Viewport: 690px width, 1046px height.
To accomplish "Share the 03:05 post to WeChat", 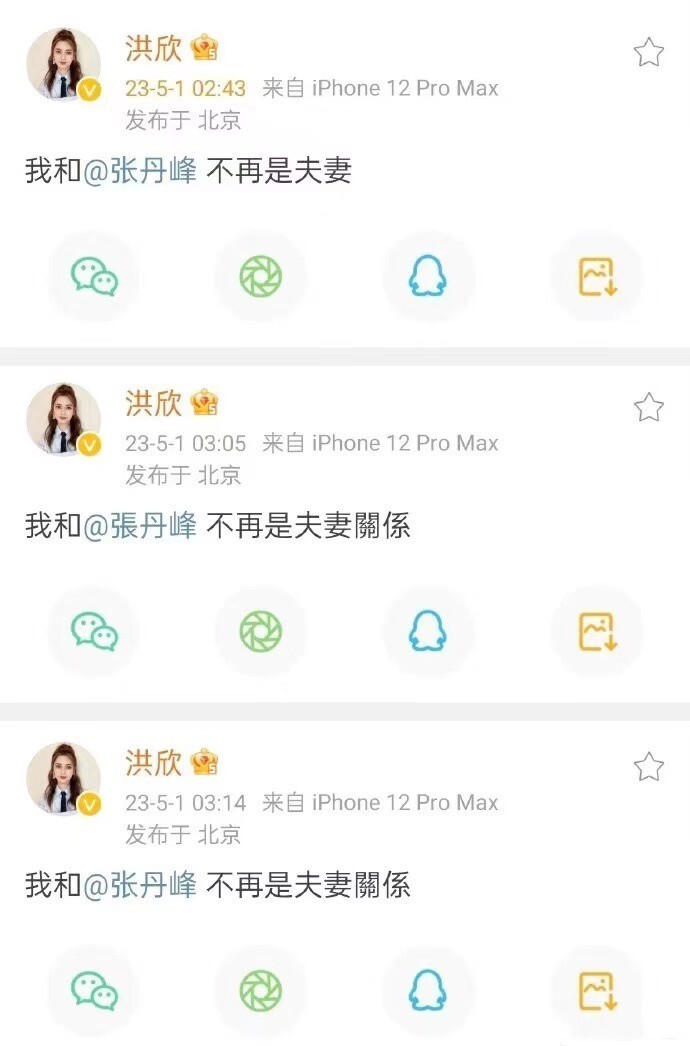I will [94, 632].
